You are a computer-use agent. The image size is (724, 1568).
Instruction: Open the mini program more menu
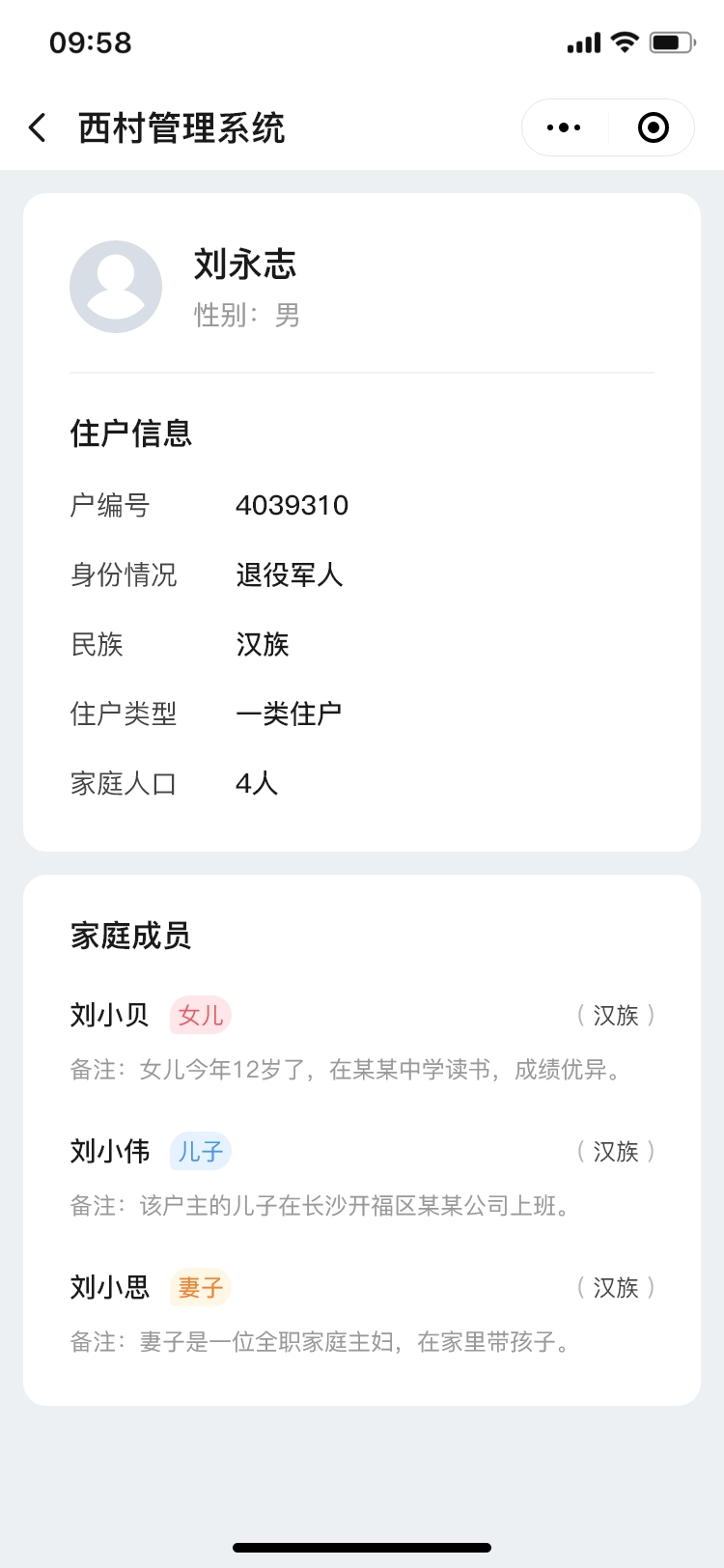pos(564,127)
